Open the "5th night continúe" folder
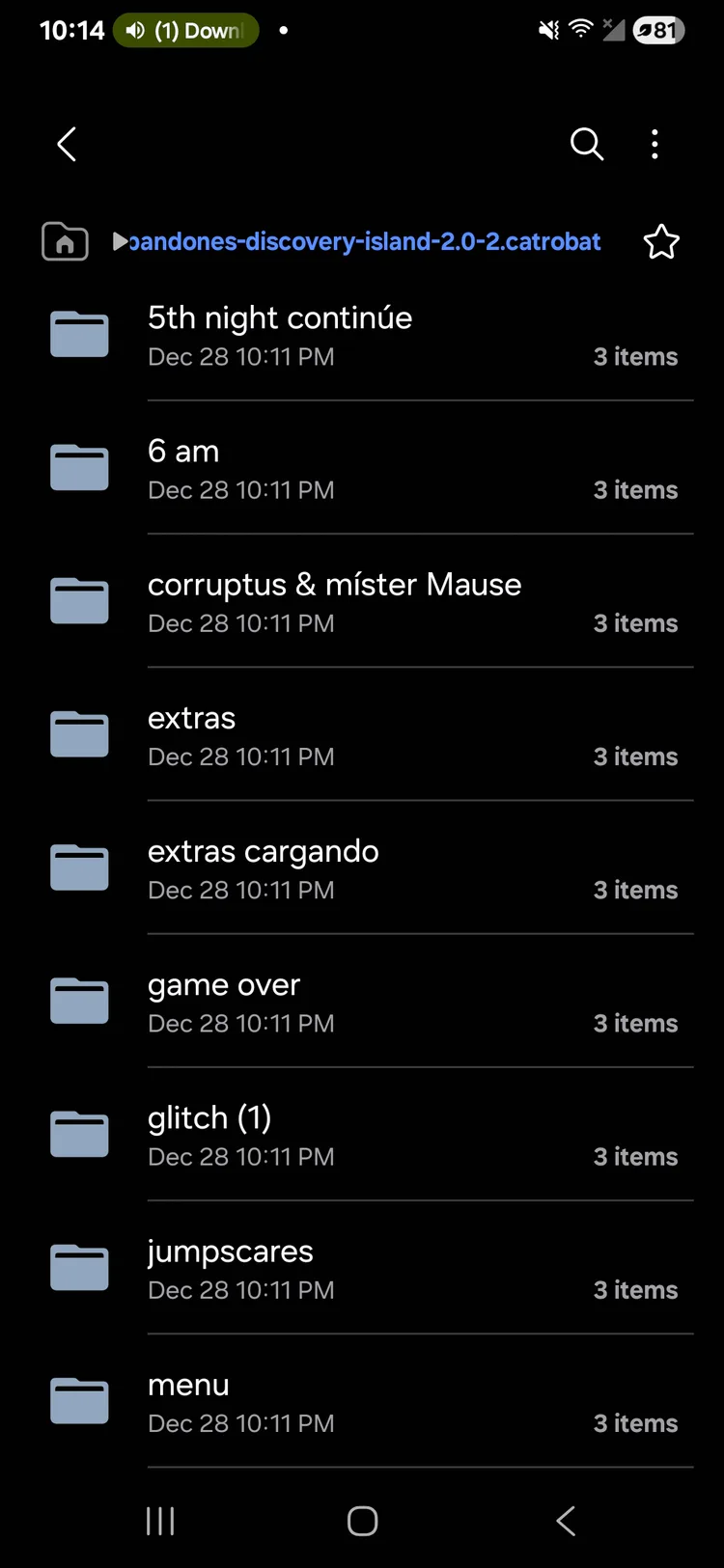This screenshot has width=724, height=1568. click(280, 335)
